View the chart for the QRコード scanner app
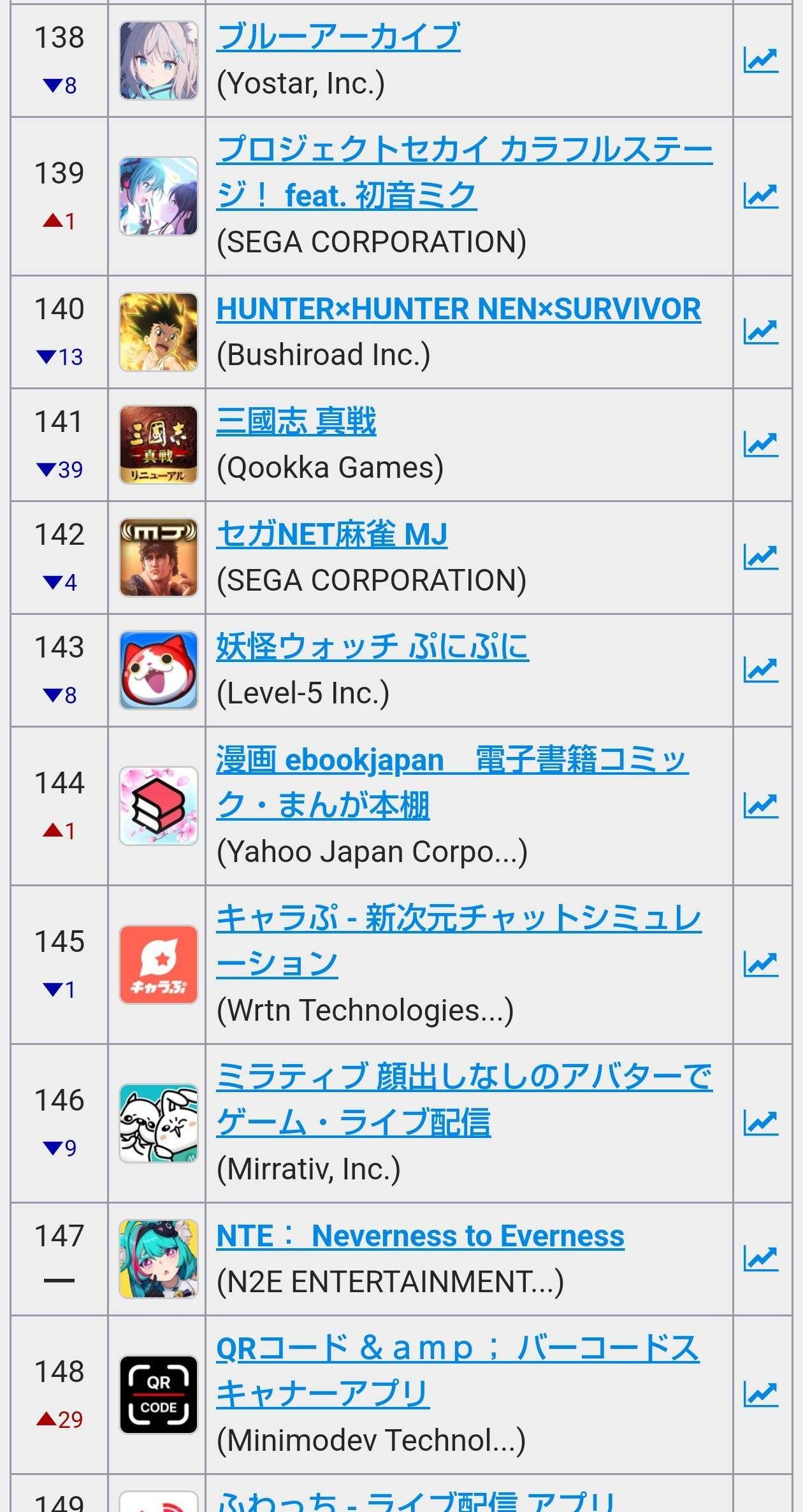803x1512 pixels. pos(760,1395)
